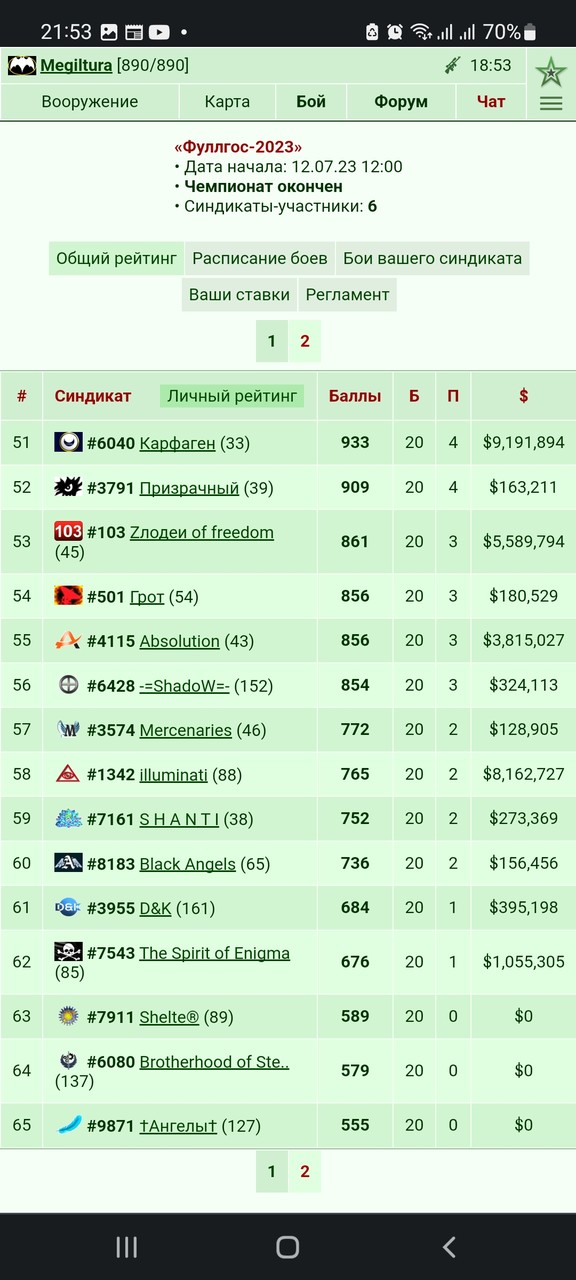Go to page 2 in top pagination
The image size is (576, 1280).
(x=305, y=341)
